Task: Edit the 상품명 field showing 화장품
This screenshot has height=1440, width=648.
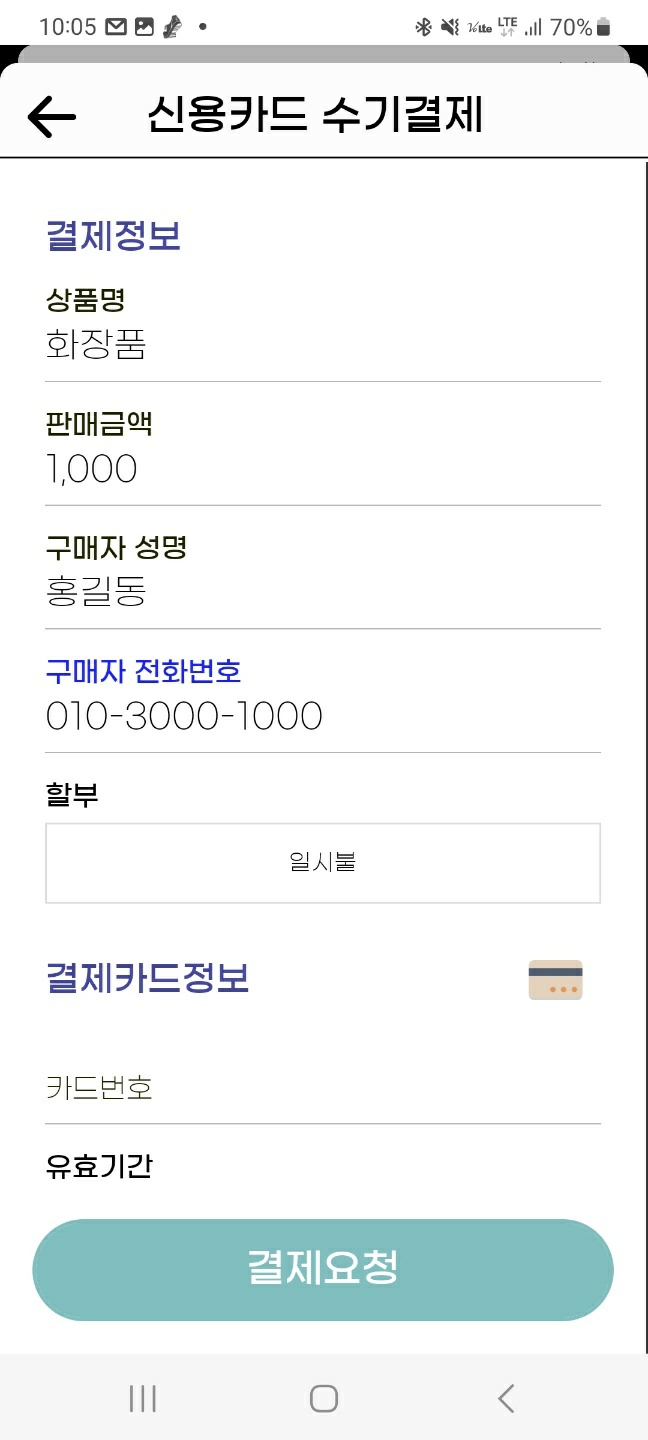Action: point(322,346)
